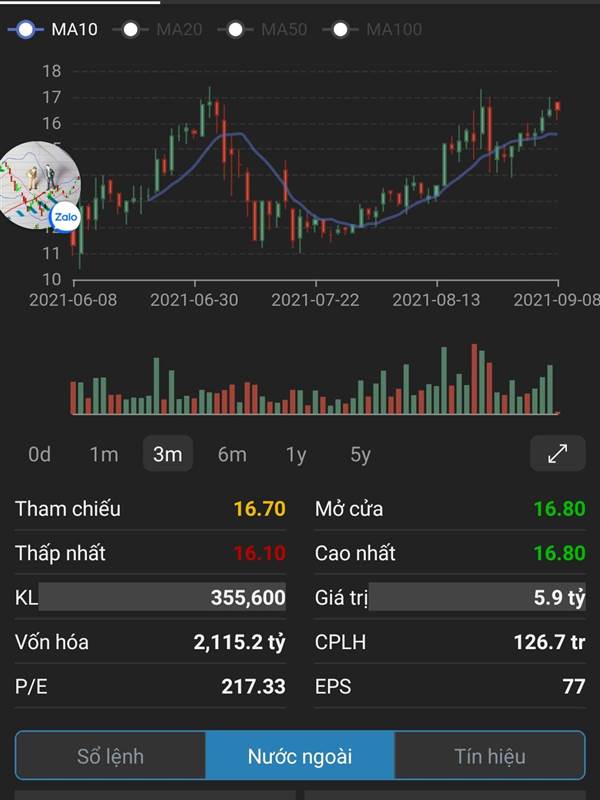Switch chart range to 6m
The width and height of the screenshot is (600, 800).
231,454
